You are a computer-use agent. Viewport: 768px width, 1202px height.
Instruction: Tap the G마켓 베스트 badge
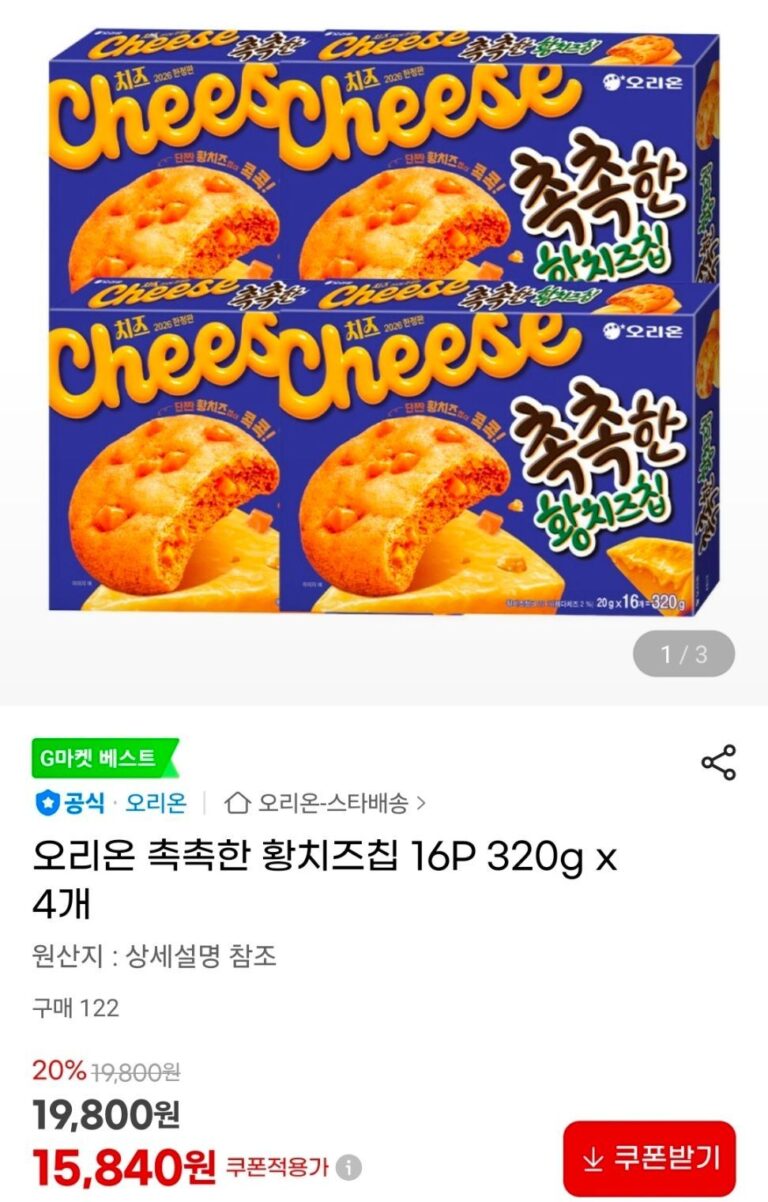coord(105,758)
